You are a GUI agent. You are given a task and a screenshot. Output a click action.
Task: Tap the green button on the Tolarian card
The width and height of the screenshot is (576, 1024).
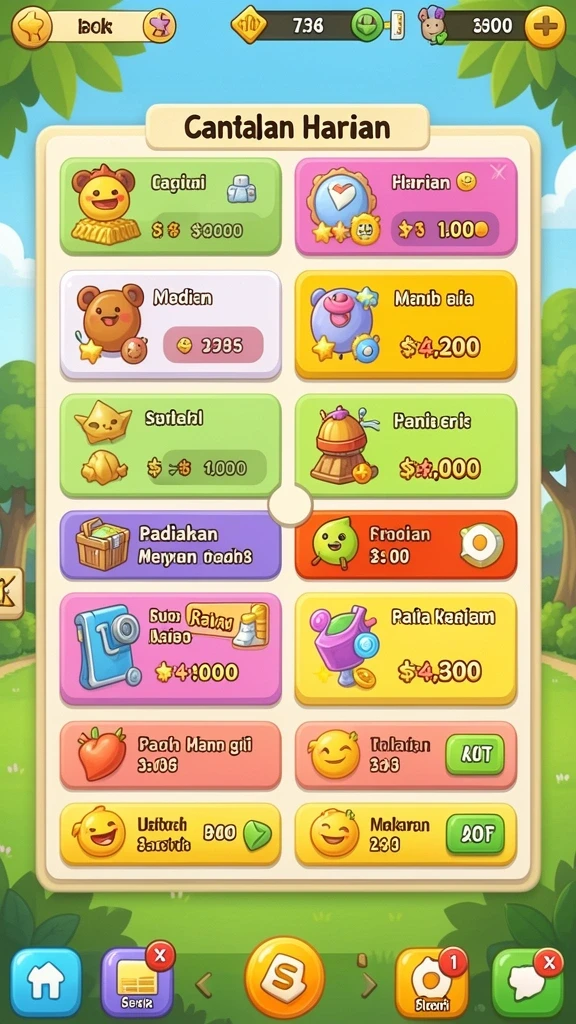pyautogui.click(x=475, y=755)
